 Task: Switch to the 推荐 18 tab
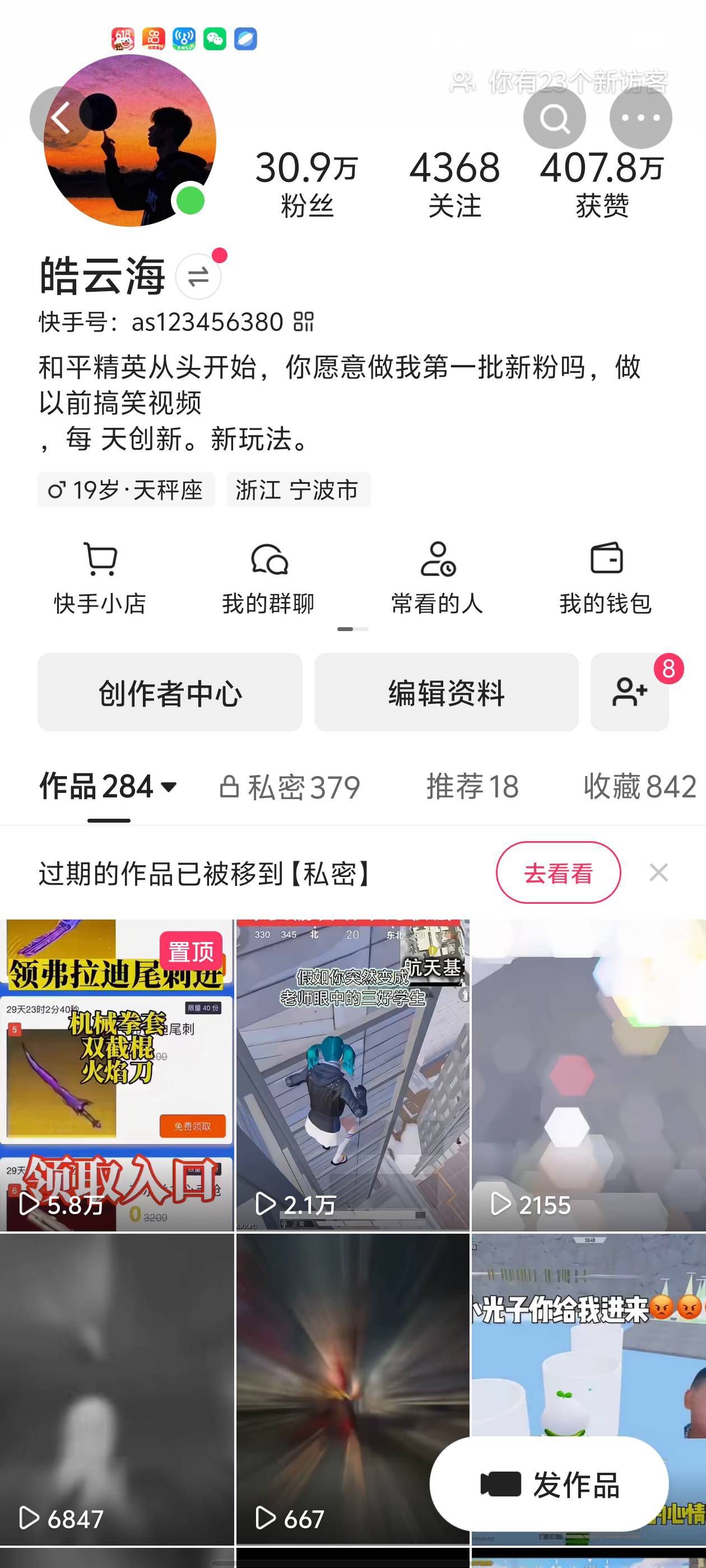[473, 786]
